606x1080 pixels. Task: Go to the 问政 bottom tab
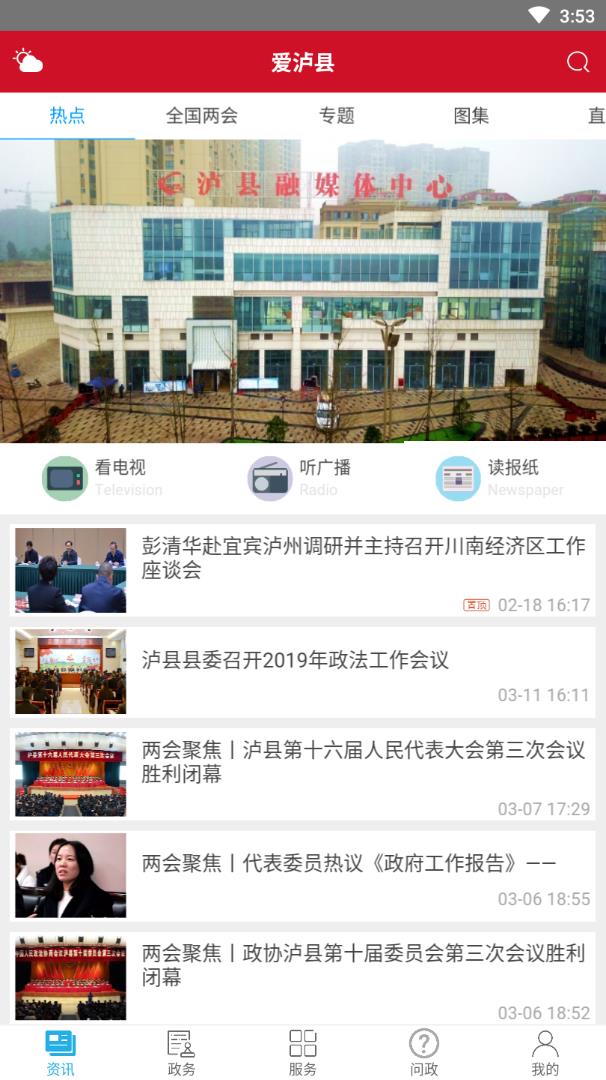[424, 1053]
